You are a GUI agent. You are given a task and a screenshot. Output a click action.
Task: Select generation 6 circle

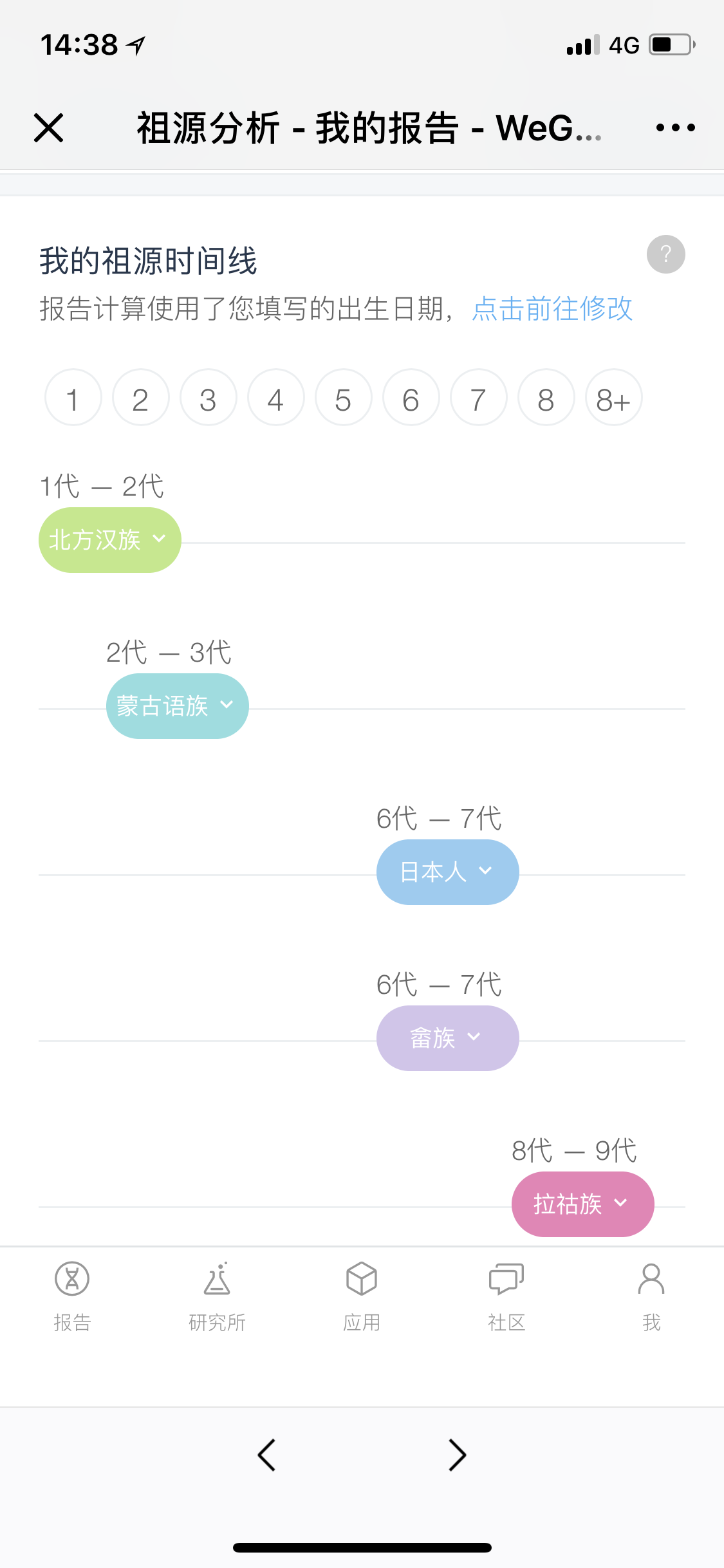(411, 397)
